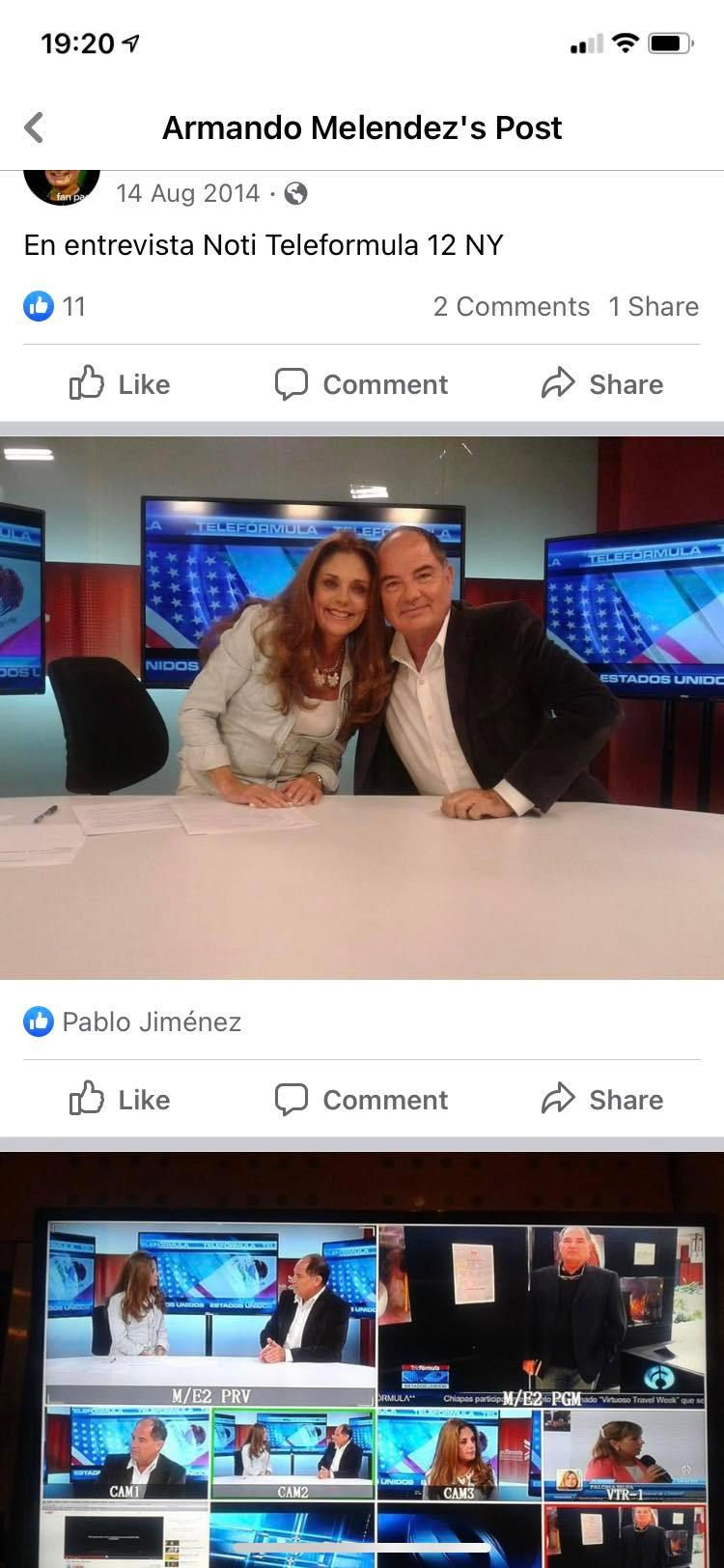This screenshot has height=1568, width=724.
Task: Like the studio desk photo
Action: click(120, 1100)
